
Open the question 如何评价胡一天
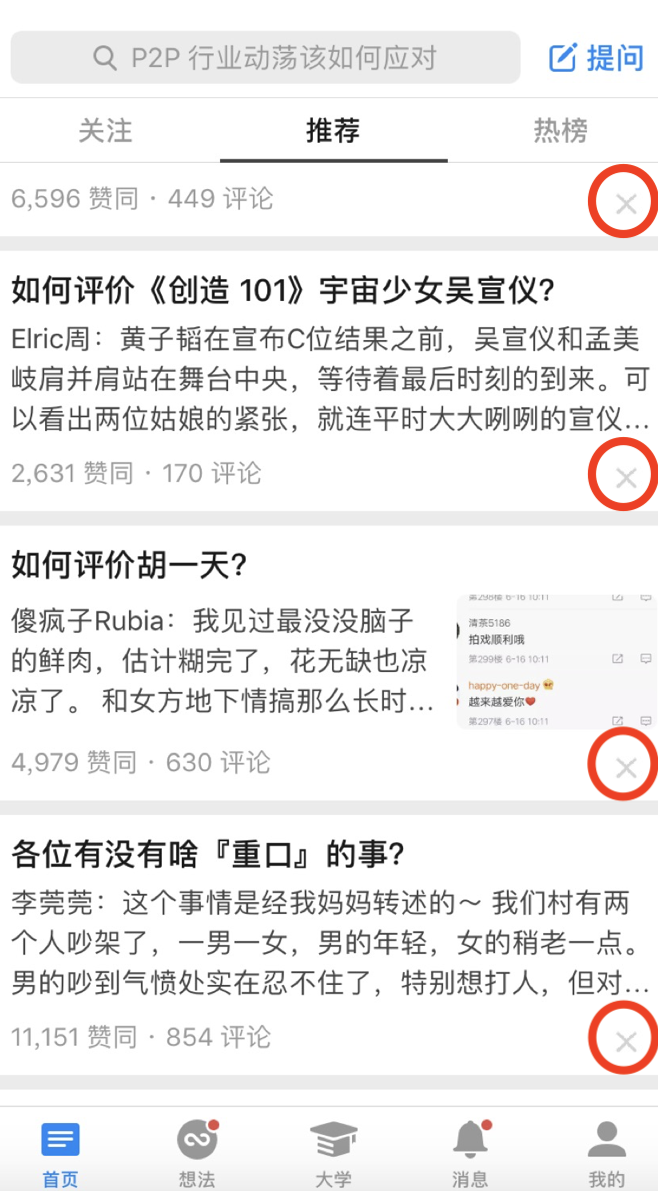click(x=129, y=565)
